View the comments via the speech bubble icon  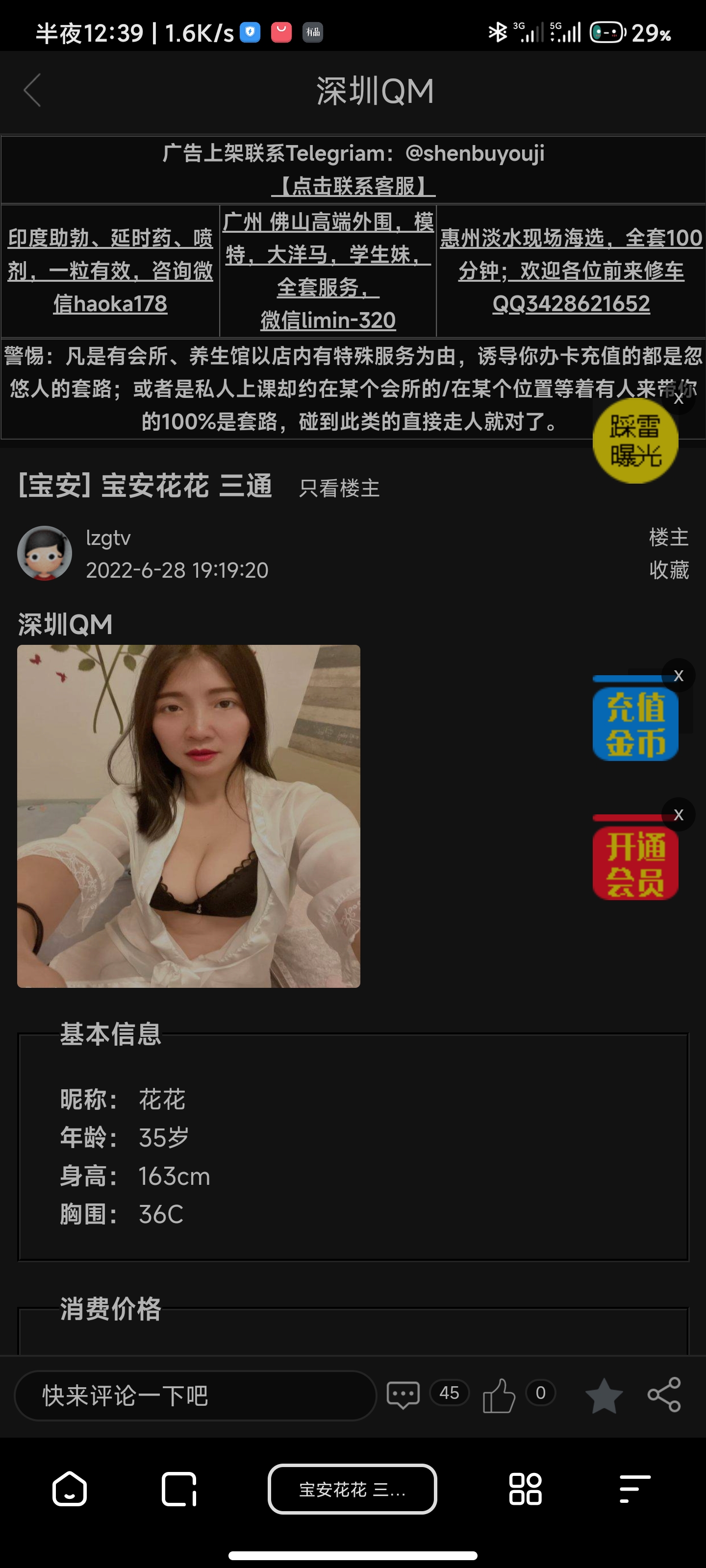tap(403, 1394)
